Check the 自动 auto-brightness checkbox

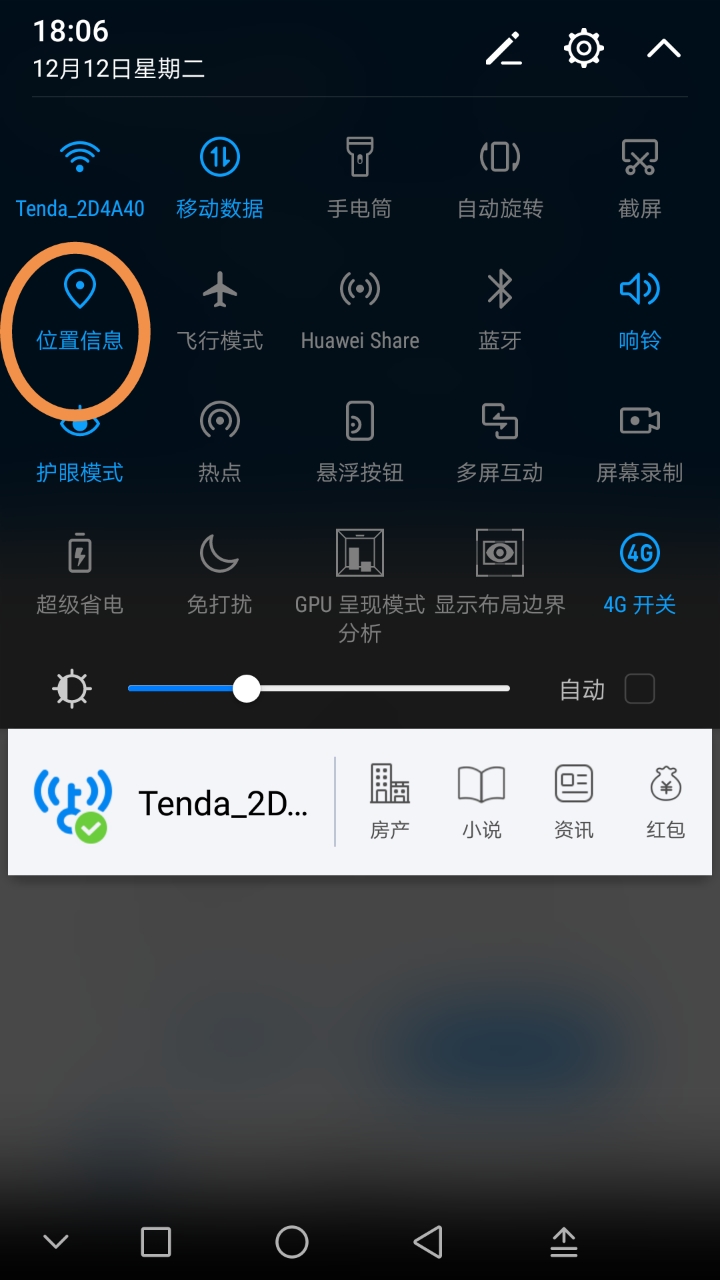639,688
